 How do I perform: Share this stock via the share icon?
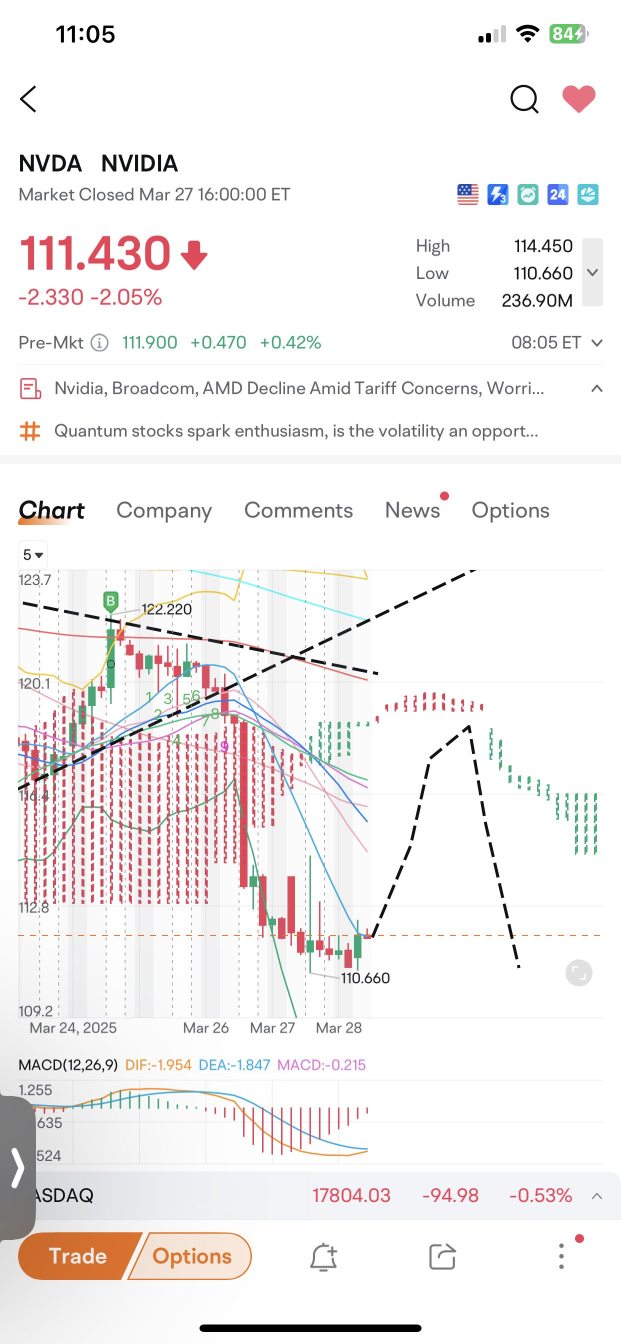(442, 1257)
